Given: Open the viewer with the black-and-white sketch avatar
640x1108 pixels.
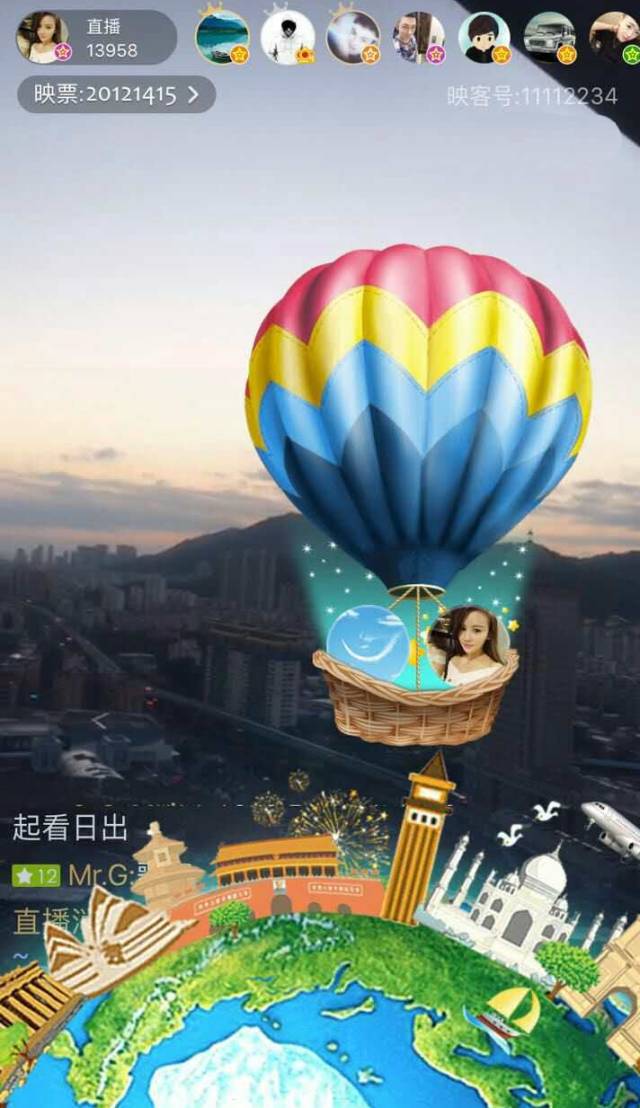Looking at the screenshot, I should tap(288, 37).
